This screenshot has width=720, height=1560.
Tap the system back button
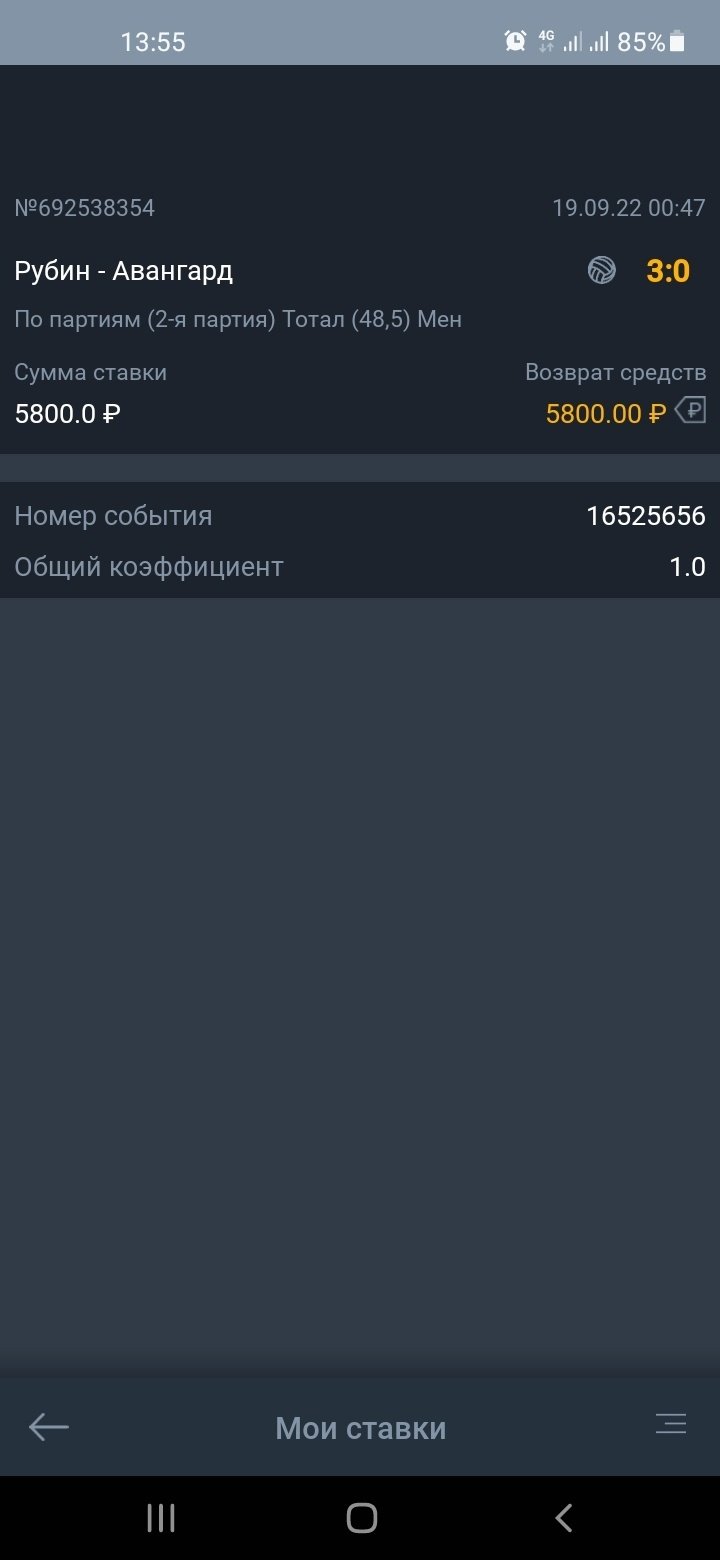(563, 1518)
